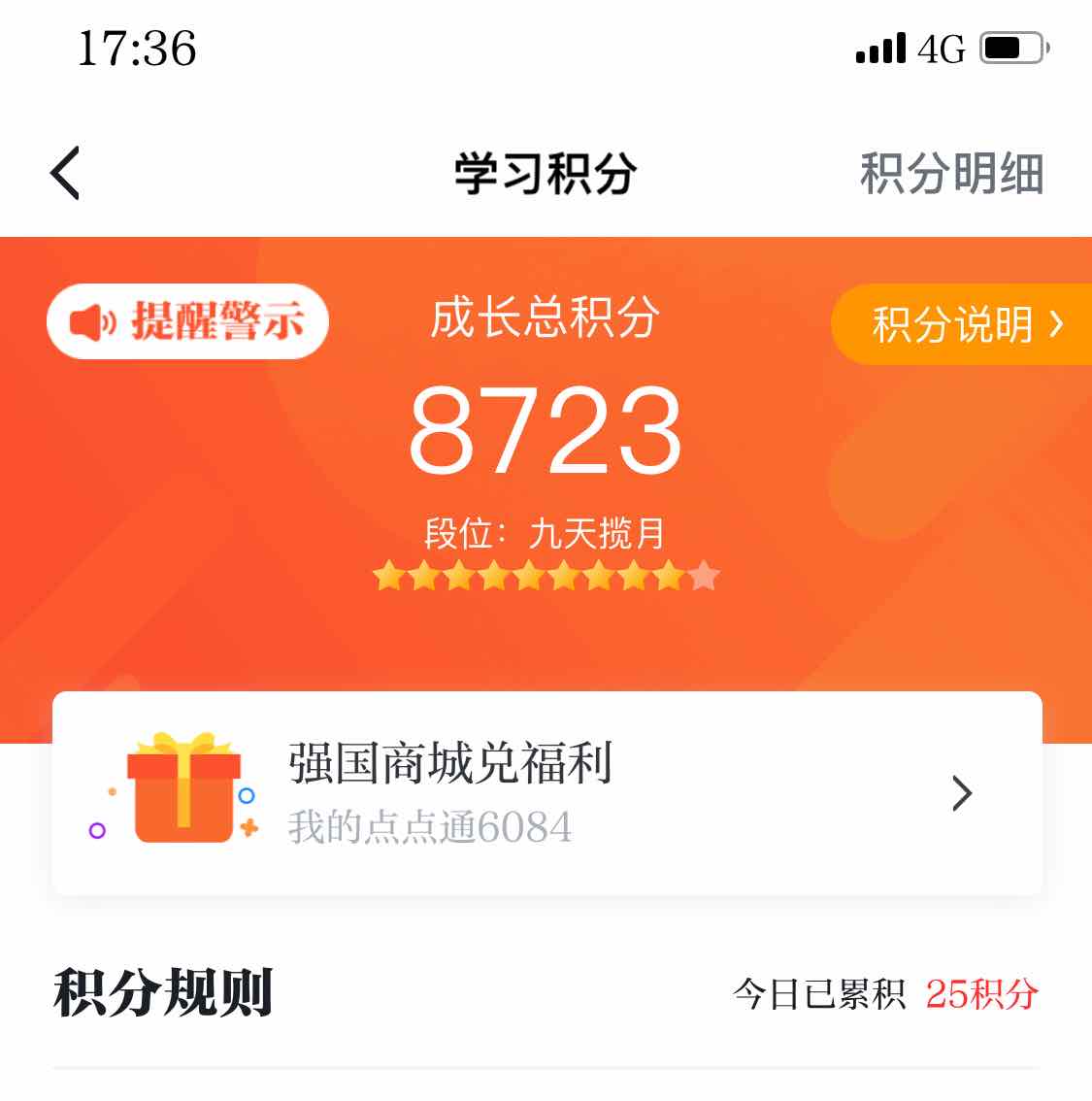Open 积分明细 points details
1092x1101 pixels.
coord(951,175)
